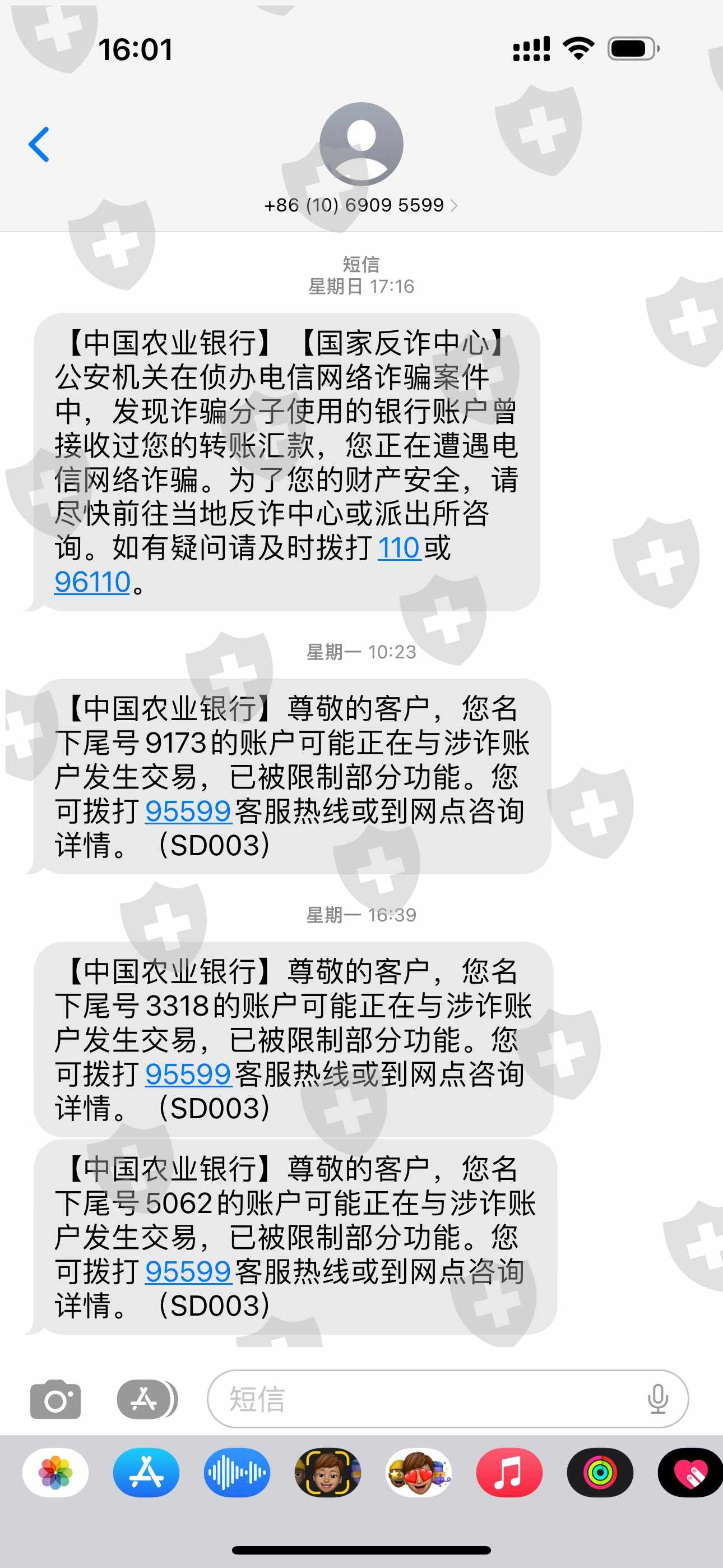Screen dimensions: 723x1568
Task: Open the Fitness activity rings app
Action: click(600, 1473)
